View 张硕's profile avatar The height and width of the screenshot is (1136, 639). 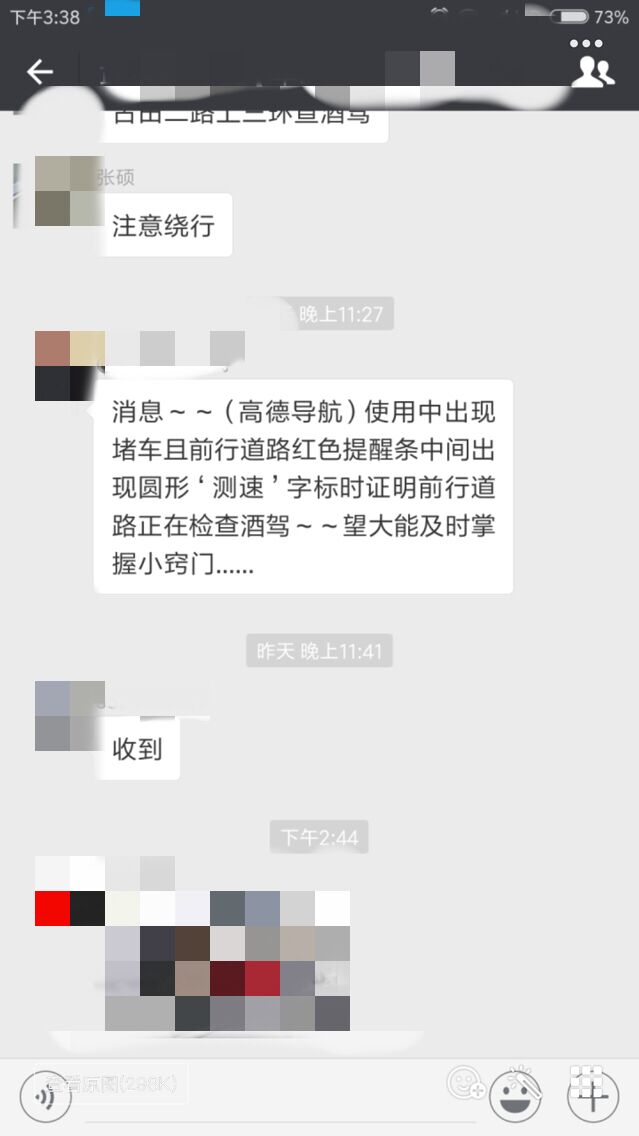point(70,191)
